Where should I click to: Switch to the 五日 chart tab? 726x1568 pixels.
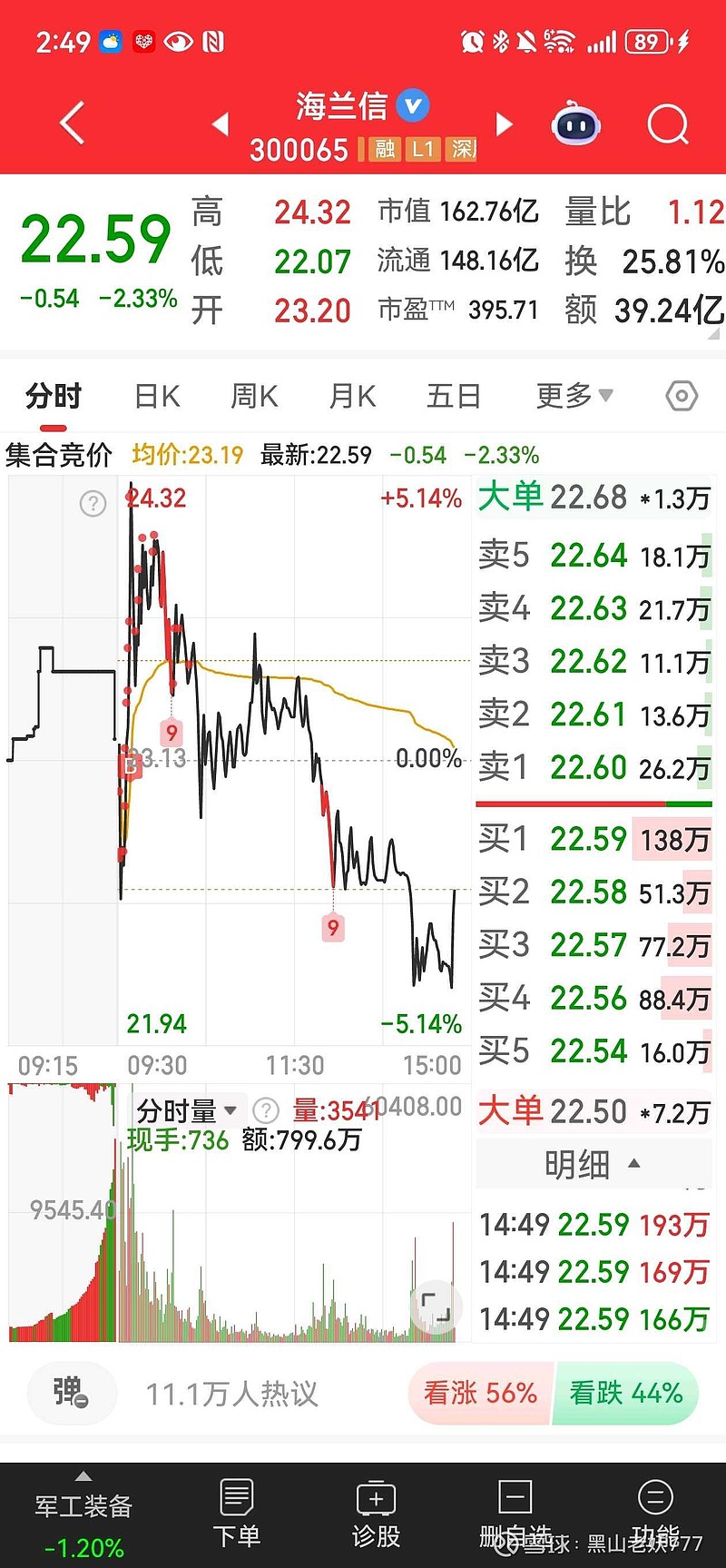(x=453, y=397)
